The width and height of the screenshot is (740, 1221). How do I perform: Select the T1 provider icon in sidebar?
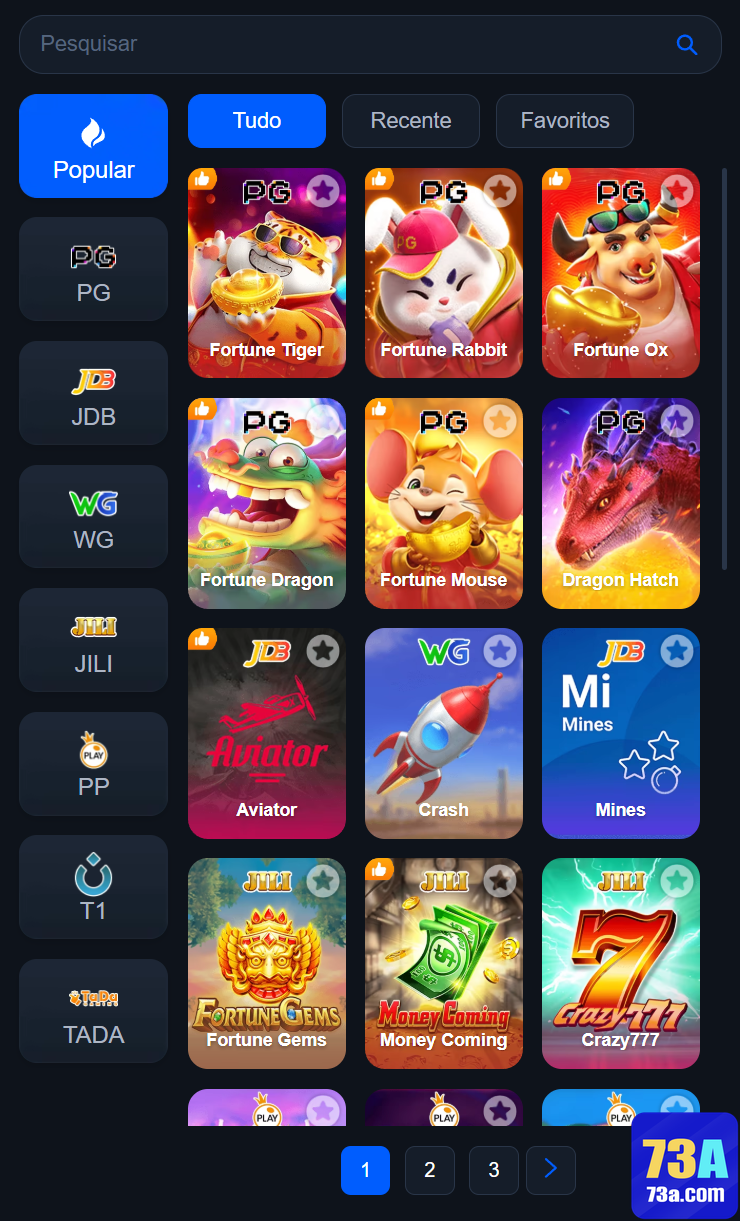93,874
